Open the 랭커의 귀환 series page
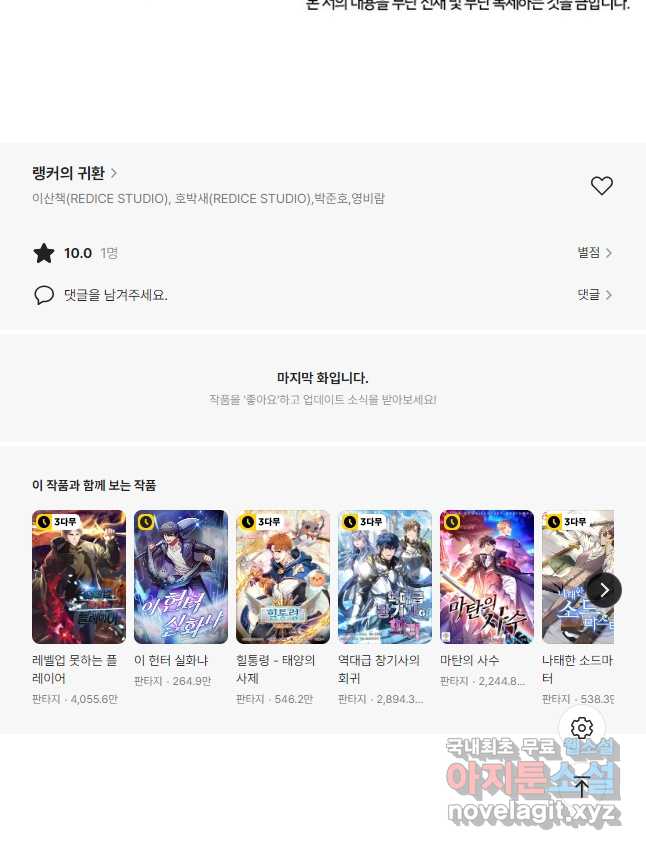The height and width of the screenshot is (850, 646). pyautogui.click(x=75, y=173)
